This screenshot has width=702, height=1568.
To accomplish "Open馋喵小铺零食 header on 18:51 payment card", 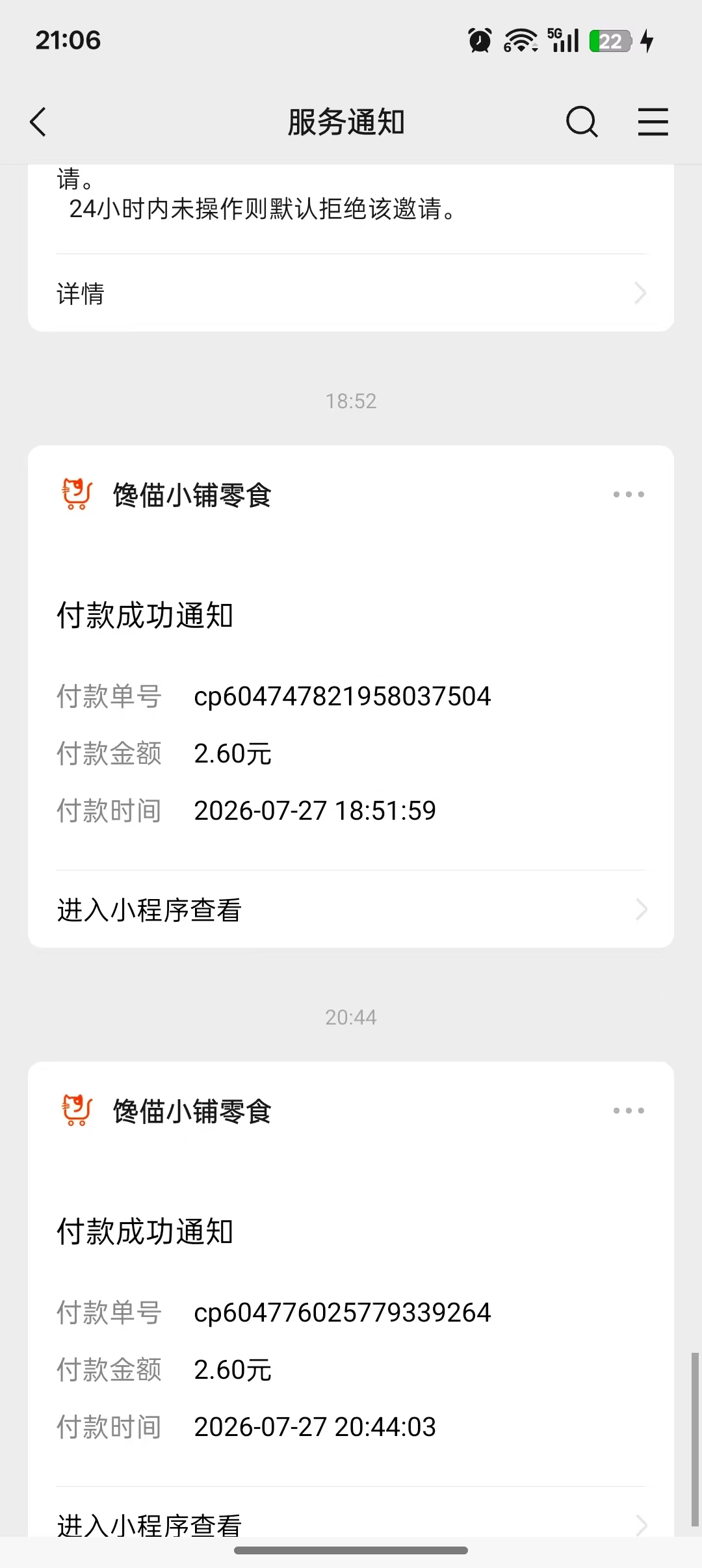I will click(x=166, y=495).
